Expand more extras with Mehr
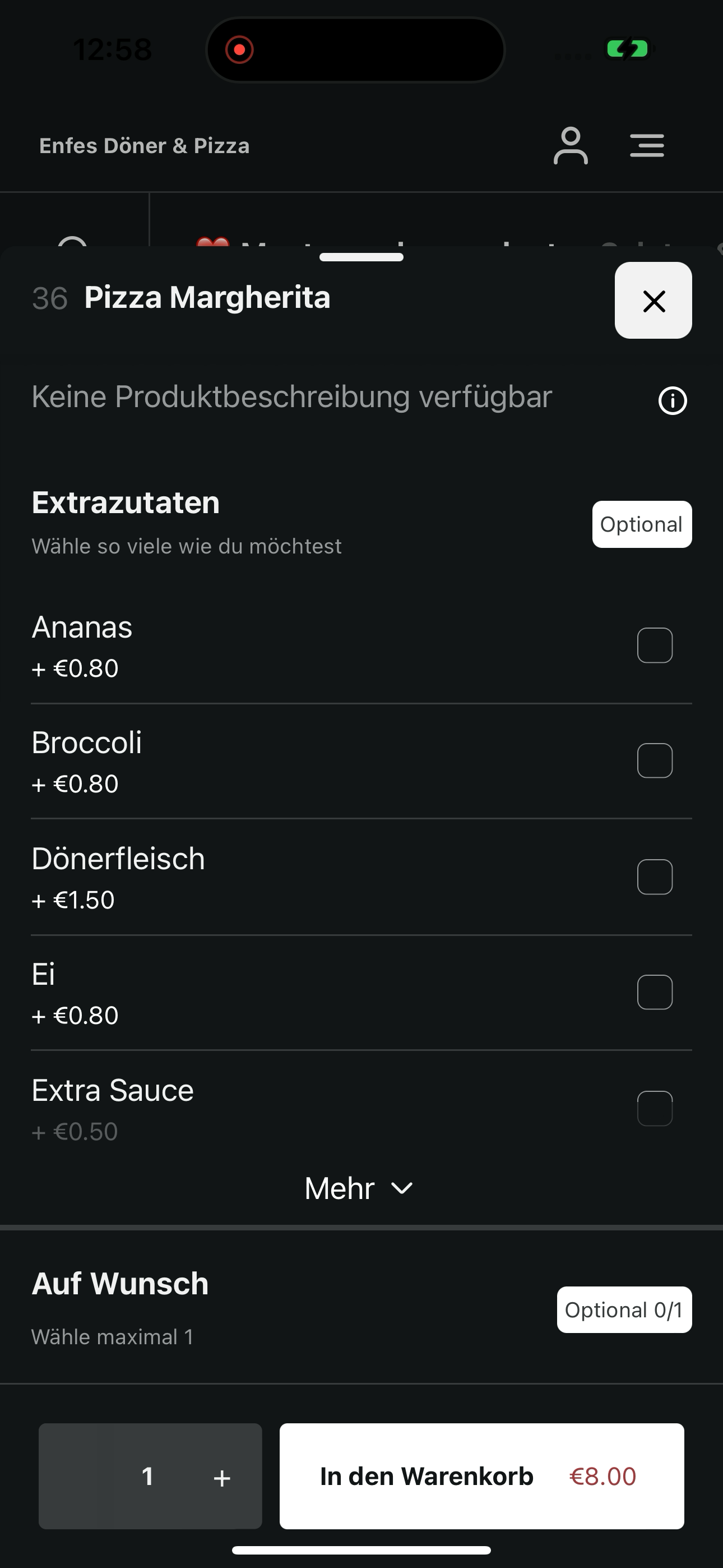The height and width of the screenshot is (1568, 723). click(359, 1188)
